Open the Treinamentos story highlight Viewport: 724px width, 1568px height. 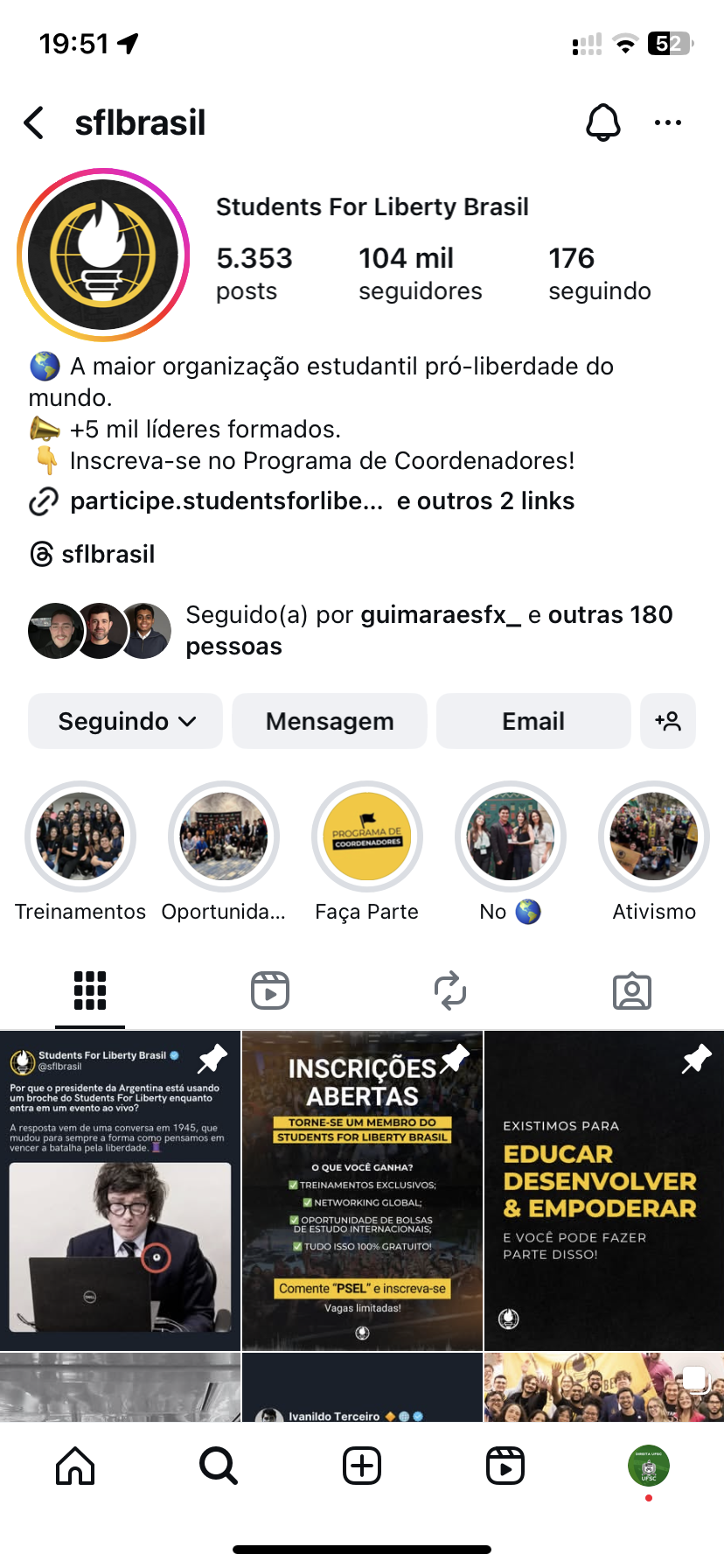(x=80, y=836)
